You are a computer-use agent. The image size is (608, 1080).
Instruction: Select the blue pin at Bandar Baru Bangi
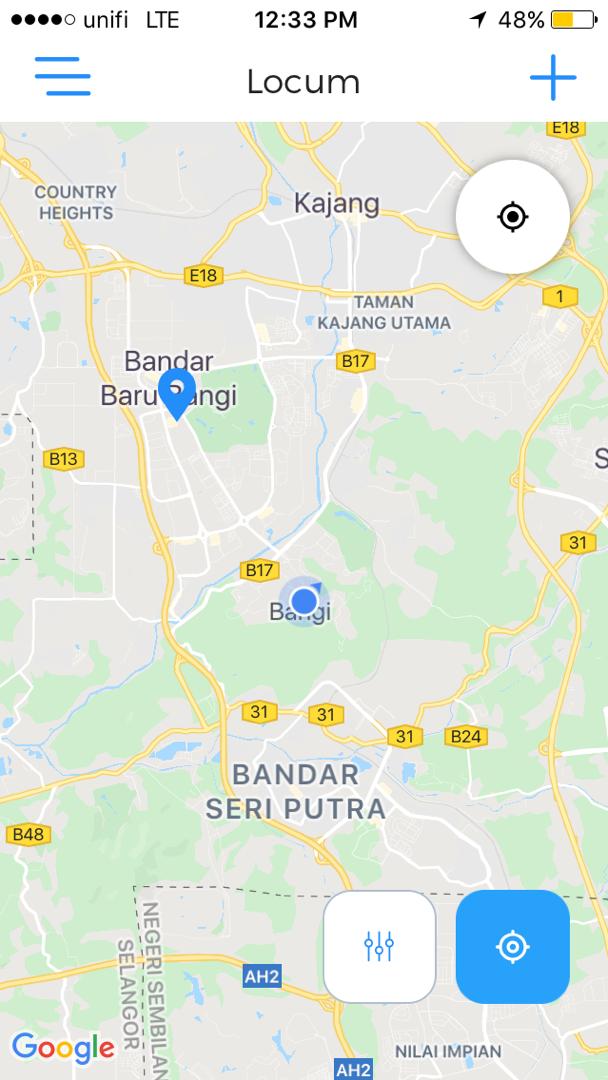(x=177, y=391)
